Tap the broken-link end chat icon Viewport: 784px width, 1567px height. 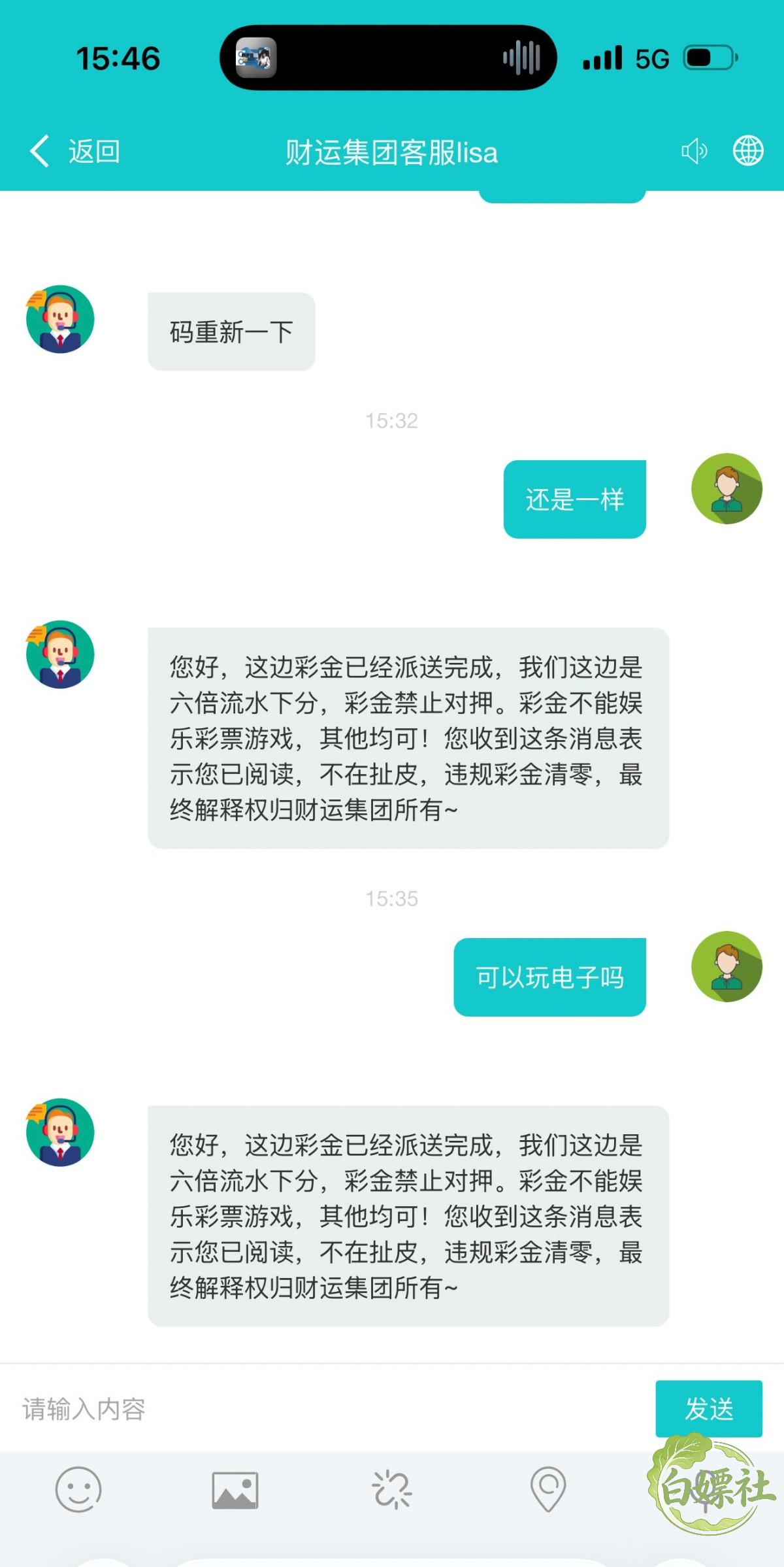point(392,1490)
